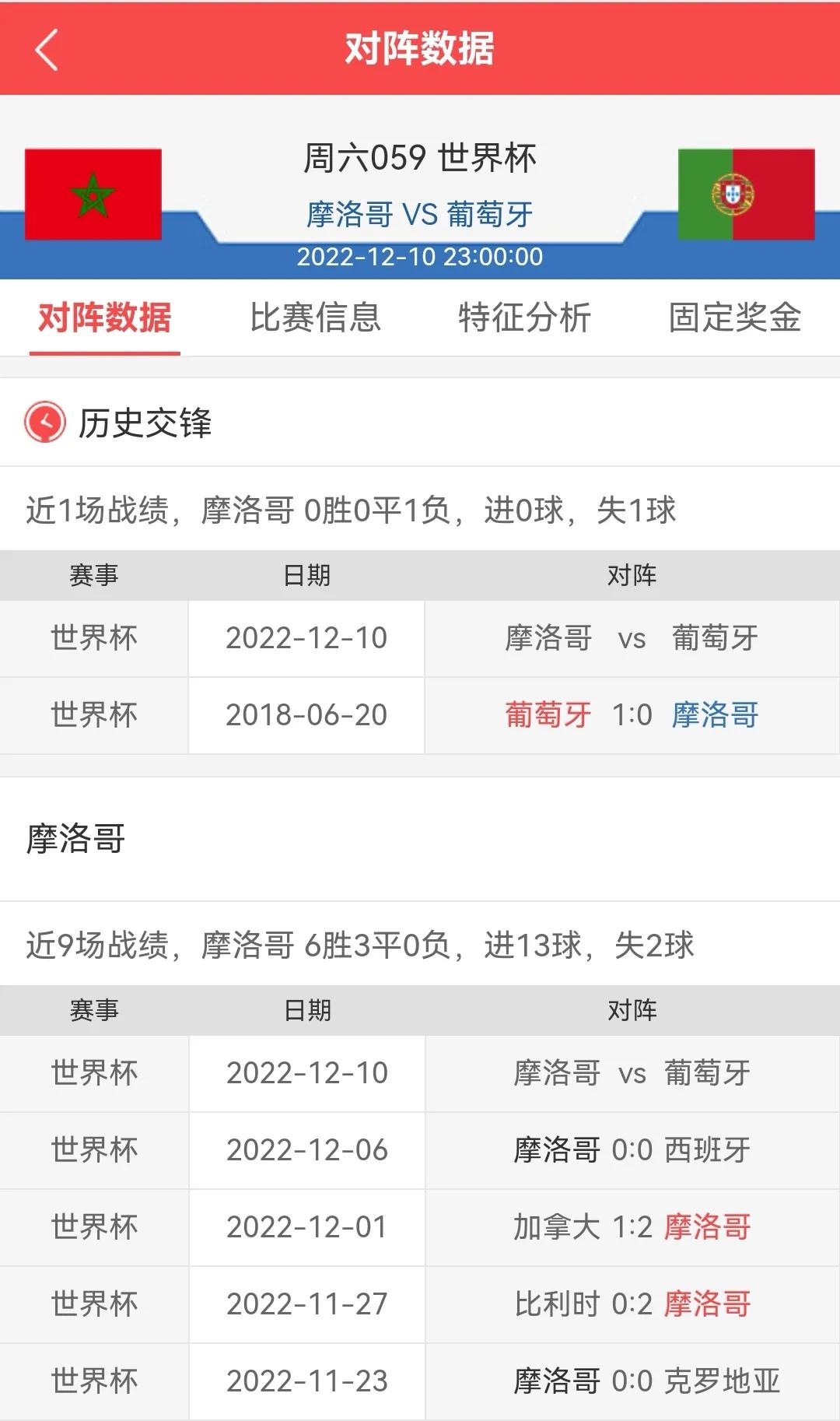This screenshot has height=1421, width=840.
Task: Switch to the 比赛信息 tab
Action: click(314, 318)
